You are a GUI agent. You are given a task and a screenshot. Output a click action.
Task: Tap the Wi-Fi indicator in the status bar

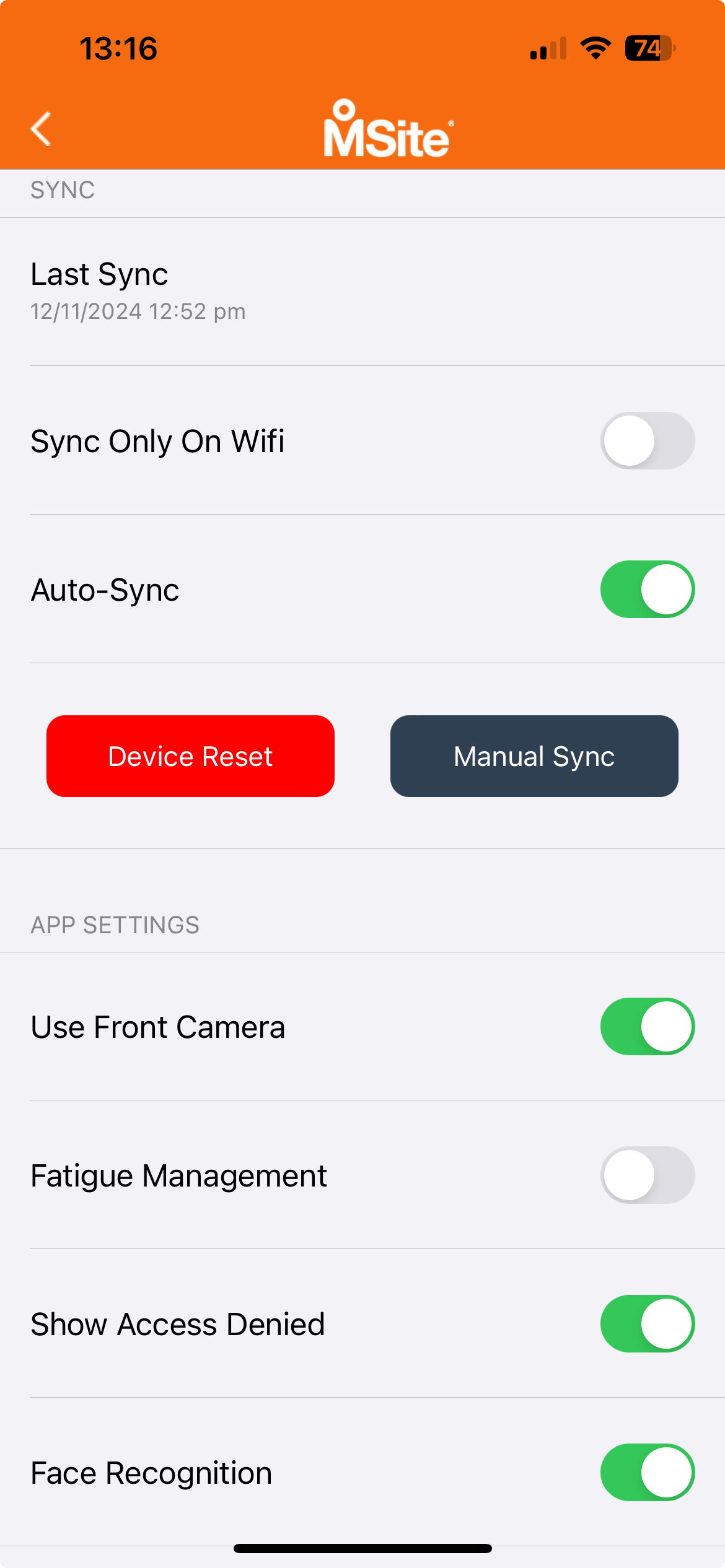pyautogui.click(x=594, y=50)
